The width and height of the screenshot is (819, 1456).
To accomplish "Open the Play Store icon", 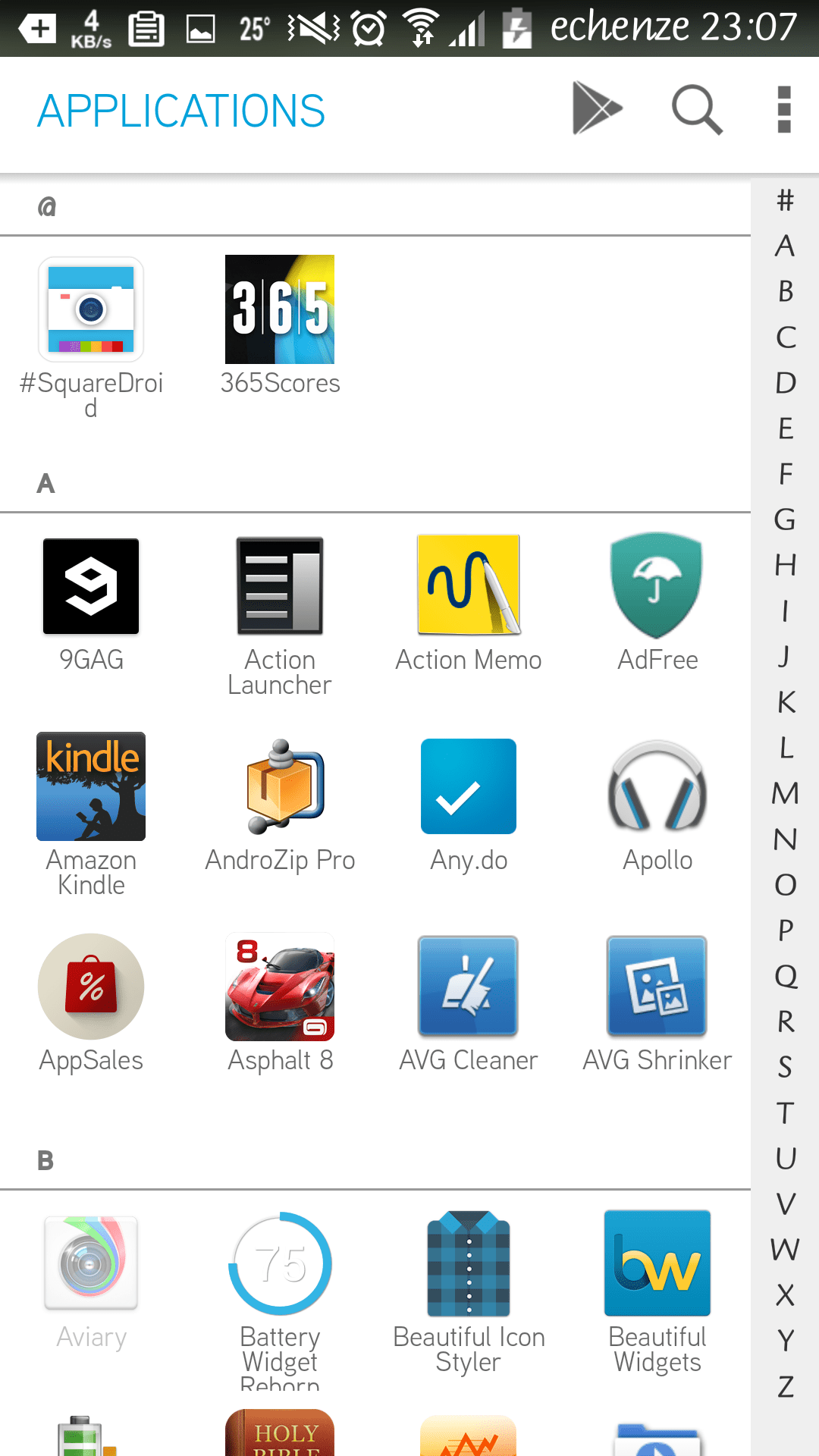I will point(598,108).
